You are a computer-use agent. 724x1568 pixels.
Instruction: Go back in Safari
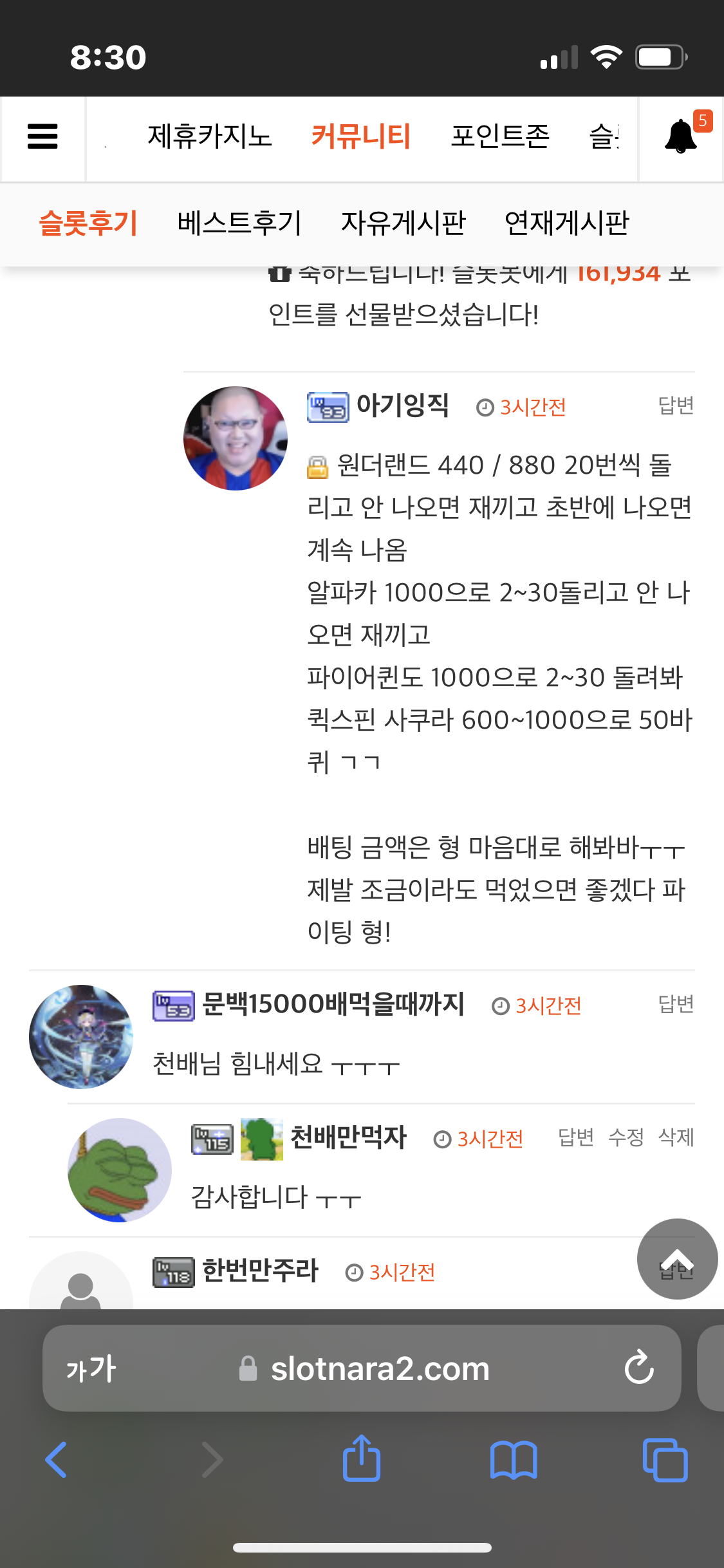coord(57,1459)
